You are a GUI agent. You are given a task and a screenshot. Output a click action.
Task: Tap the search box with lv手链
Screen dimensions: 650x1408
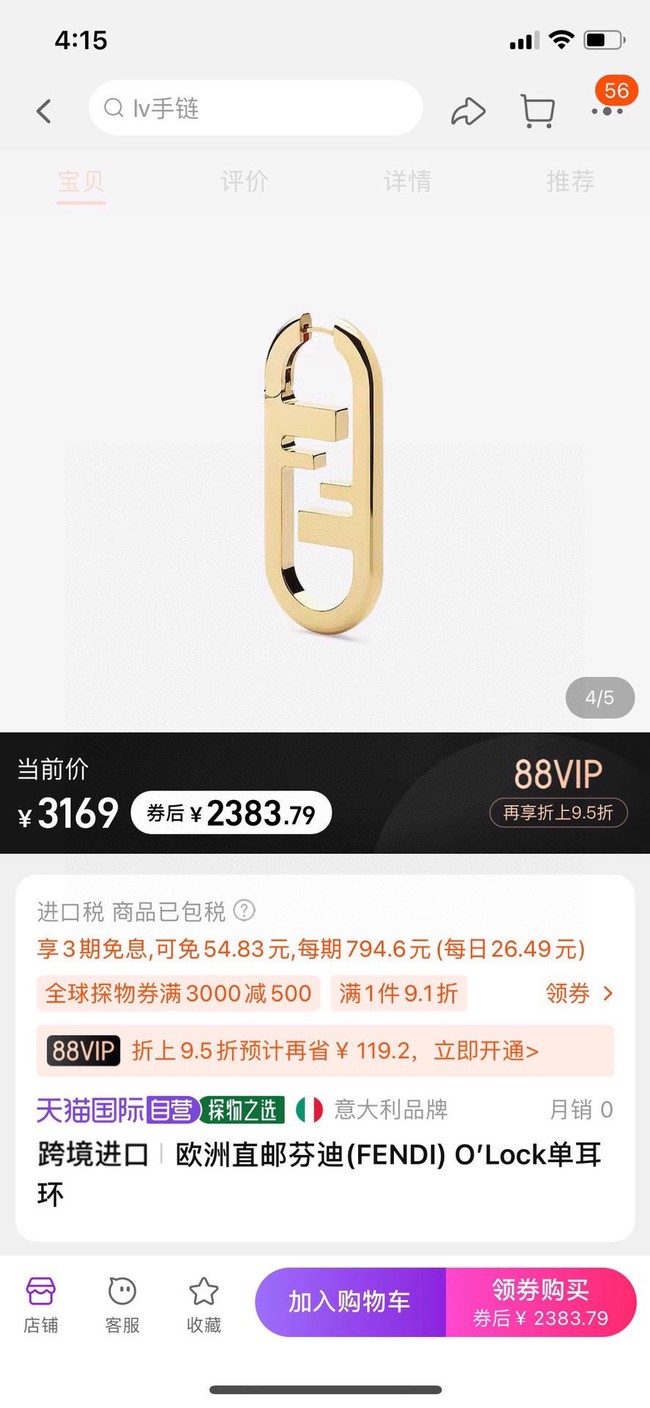pyautogui.click(x=255, y=108)
